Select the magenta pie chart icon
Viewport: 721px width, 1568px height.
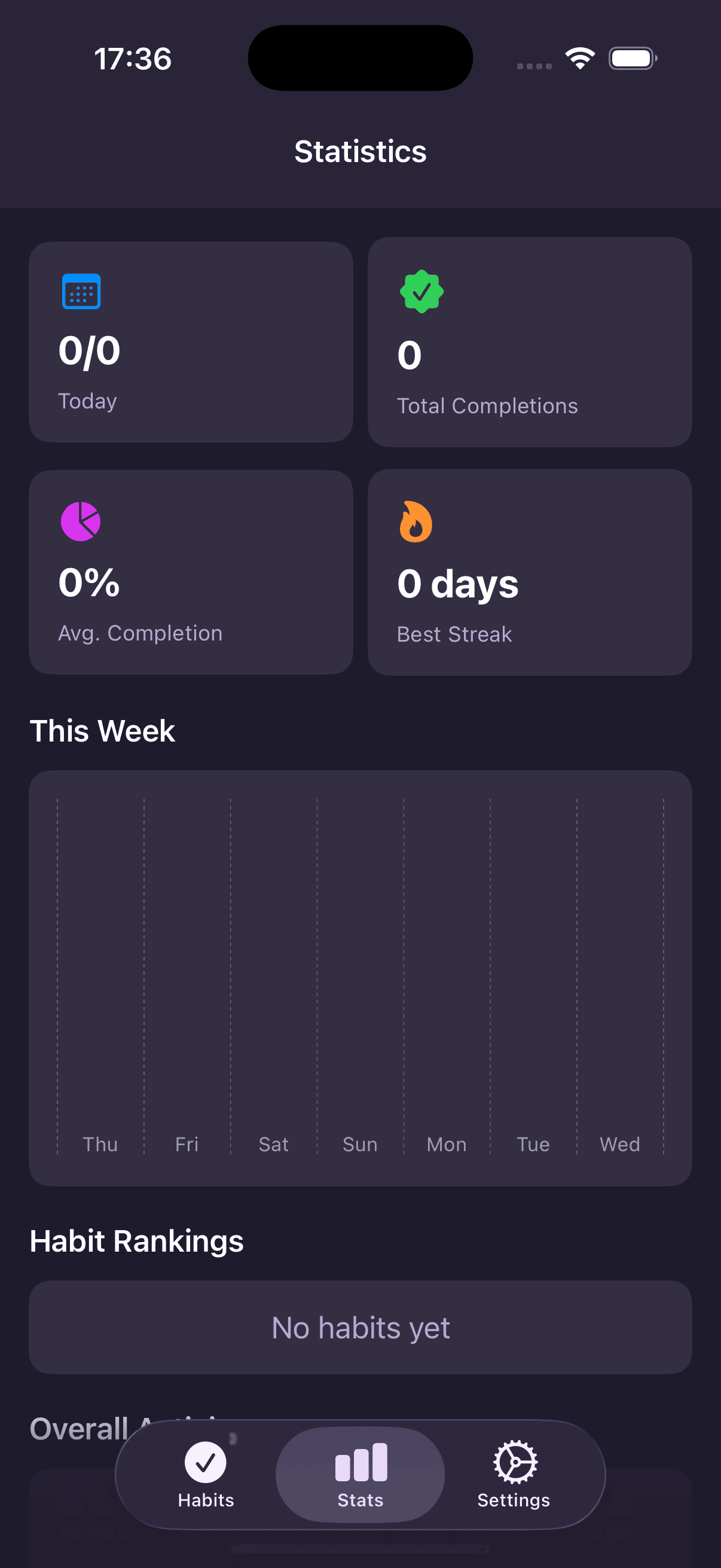coord(81,520)
